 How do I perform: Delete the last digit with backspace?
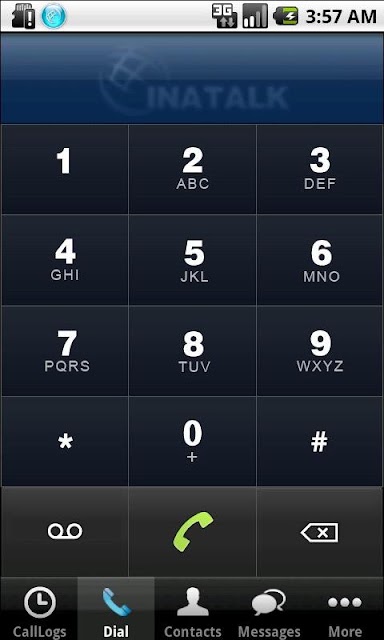click(x=320, y=532)
